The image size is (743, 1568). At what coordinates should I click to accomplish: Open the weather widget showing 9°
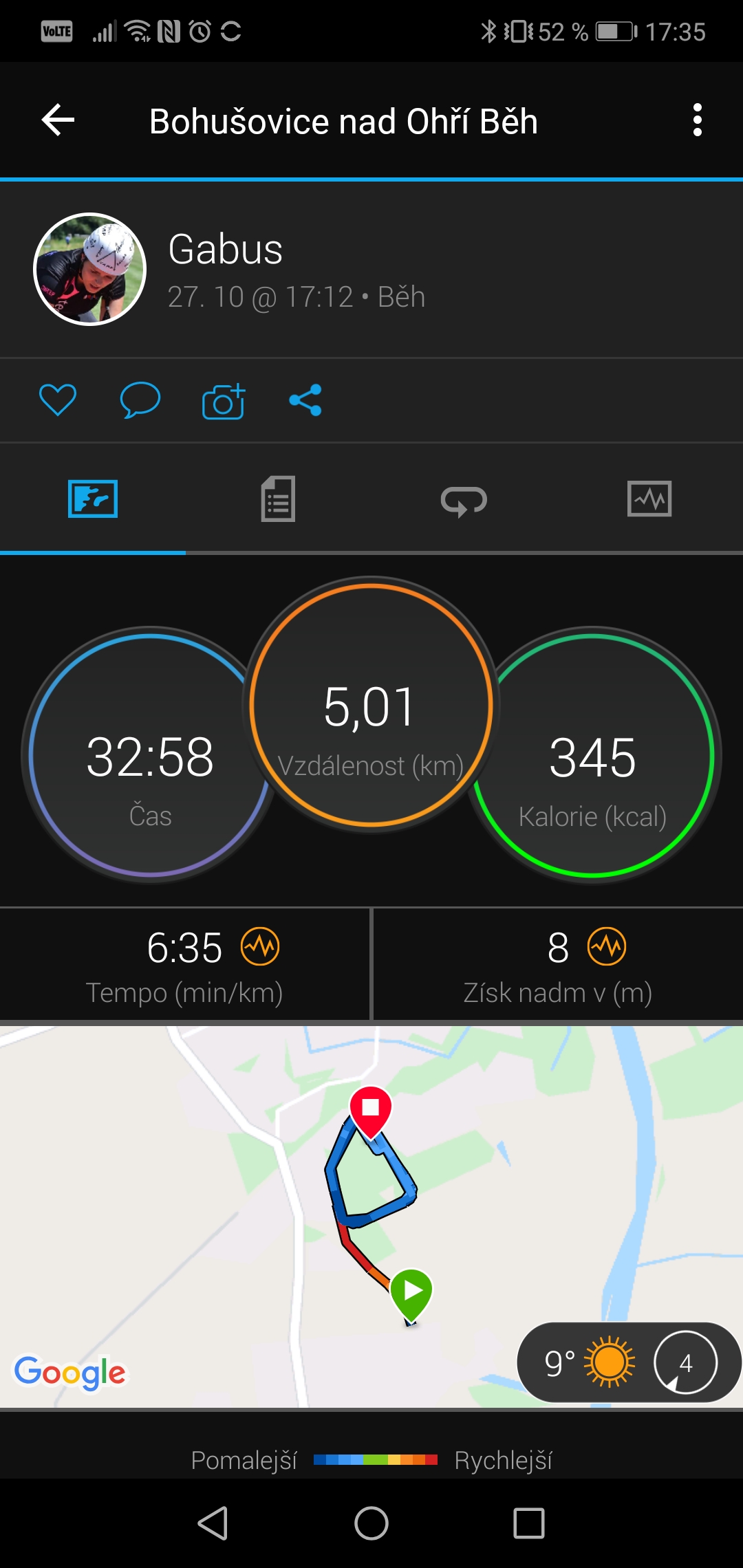(629, 1362)
